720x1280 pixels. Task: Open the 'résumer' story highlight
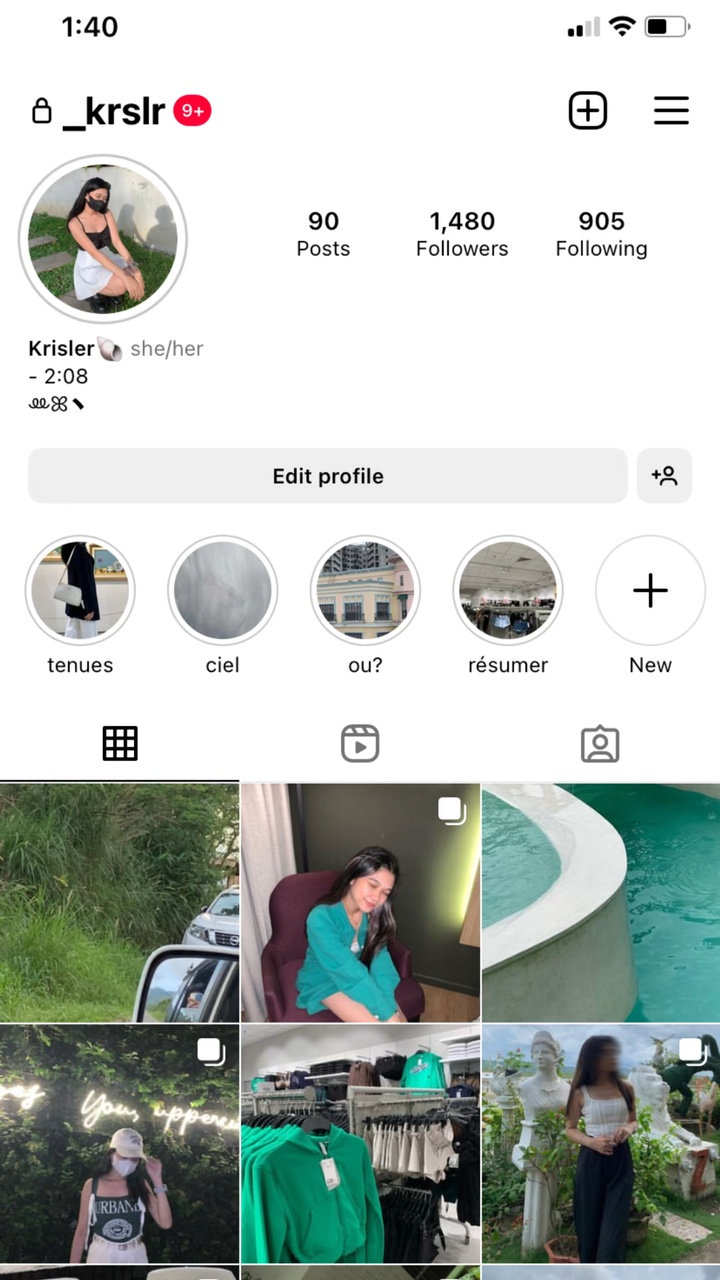click(x=508, y=591)
